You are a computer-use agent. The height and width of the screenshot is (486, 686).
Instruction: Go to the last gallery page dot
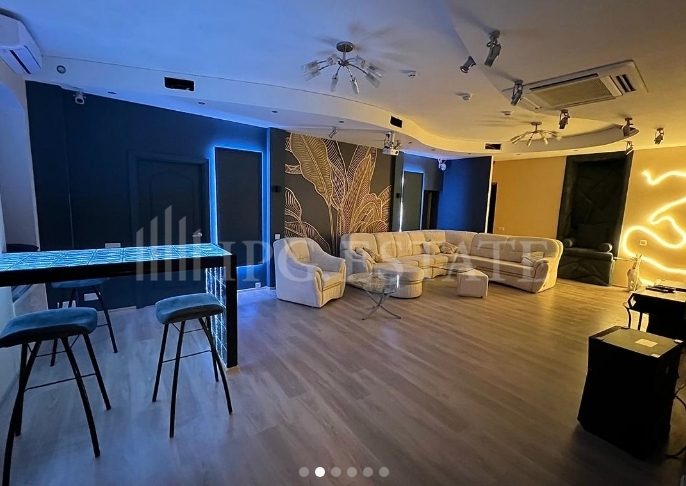[384, 472]
